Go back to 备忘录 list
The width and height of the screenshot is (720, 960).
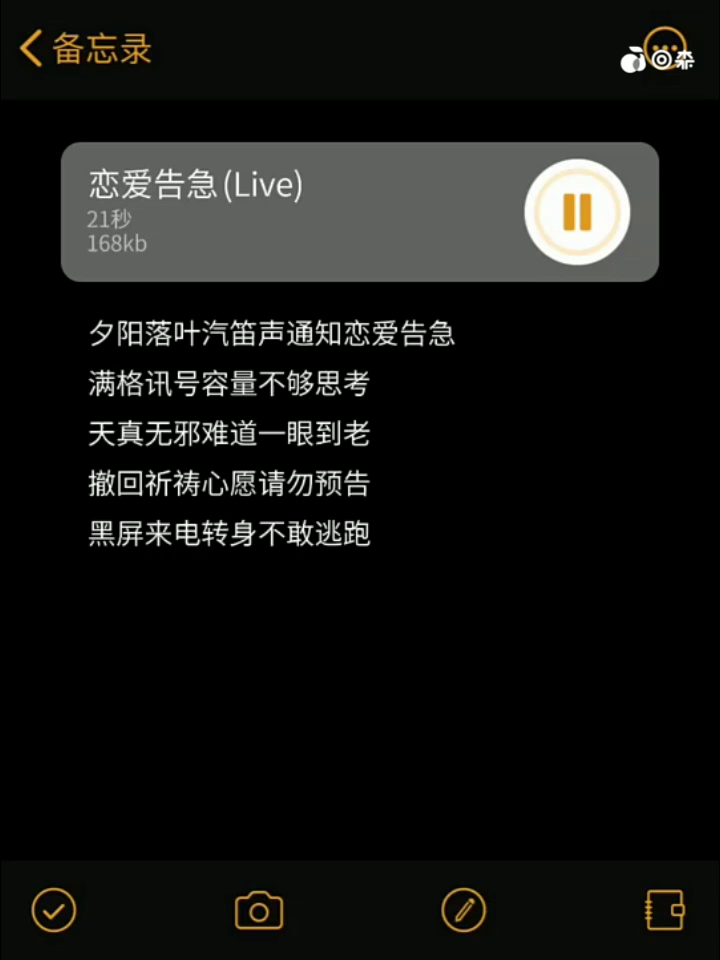pyautogui.click(x=85, y=48)
